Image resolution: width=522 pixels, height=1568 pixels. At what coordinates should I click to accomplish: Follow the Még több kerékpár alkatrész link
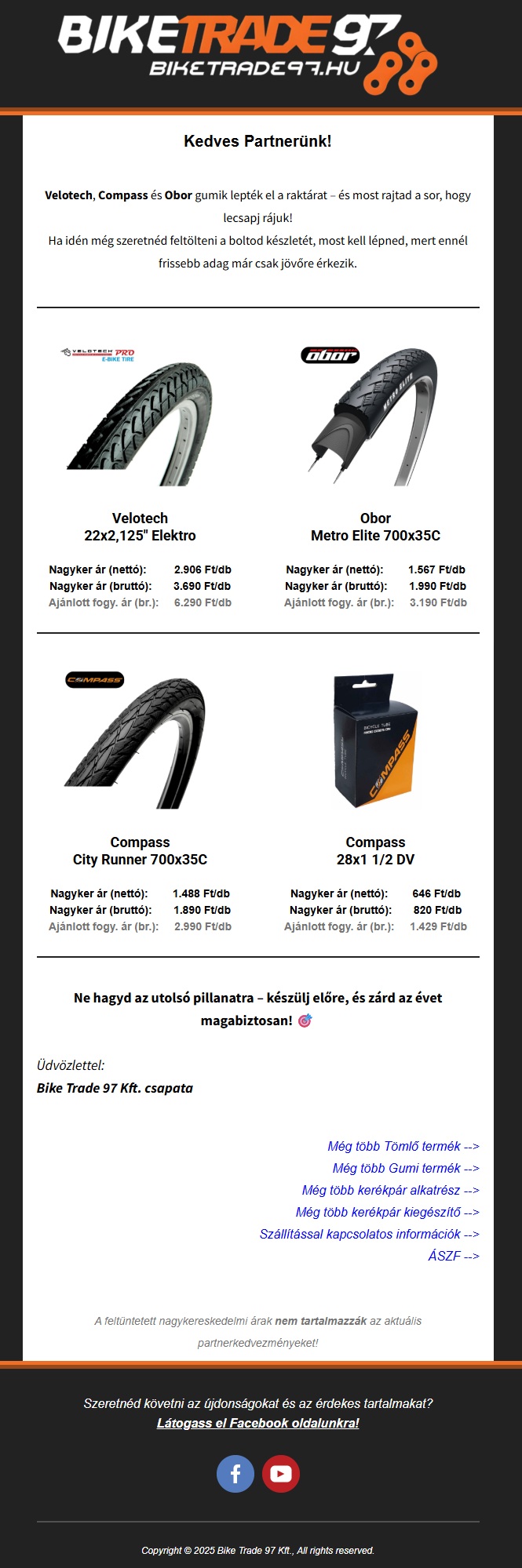click(x=390, y=1190)
